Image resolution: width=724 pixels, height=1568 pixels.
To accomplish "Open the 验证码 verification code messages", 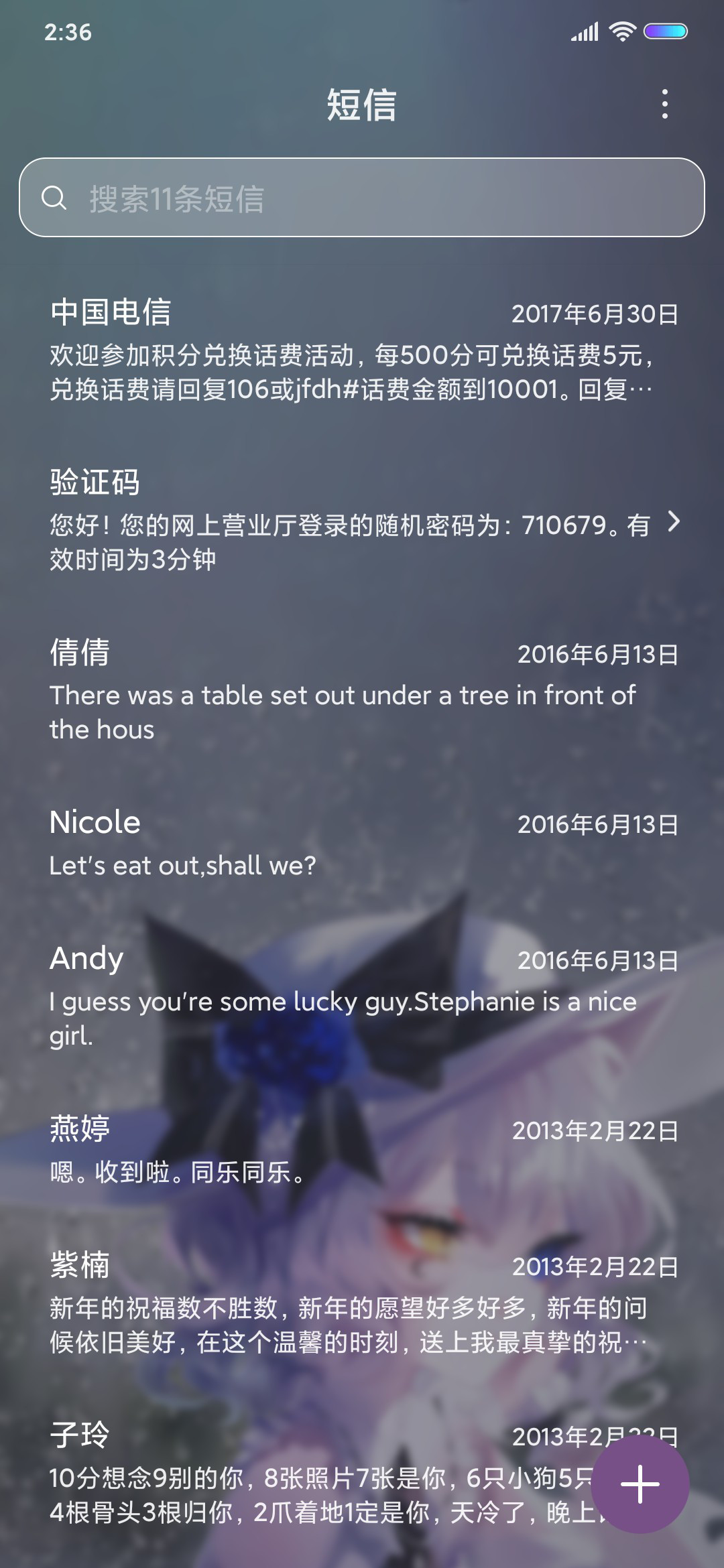I will [x=362, y=520].
